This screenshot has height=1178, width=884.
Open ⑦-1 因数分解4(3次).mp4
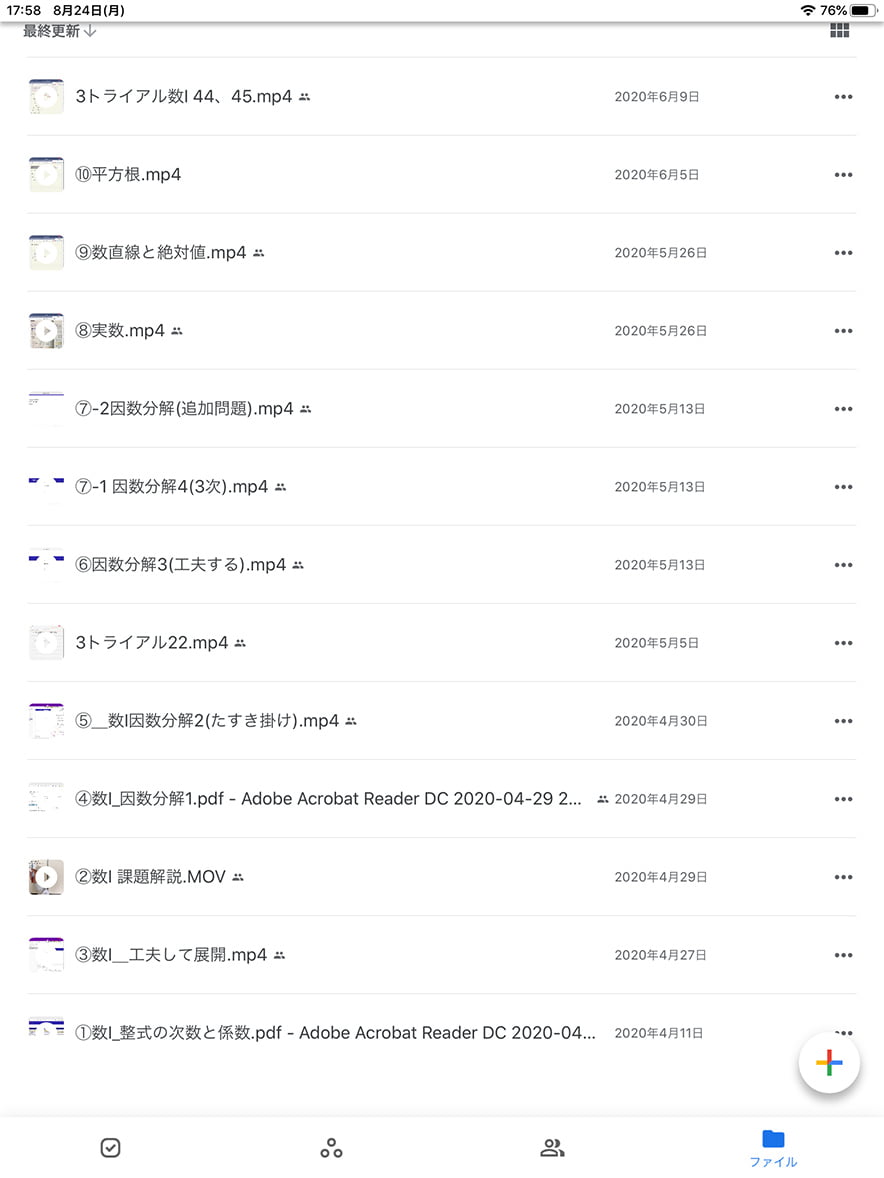(172, 487)
